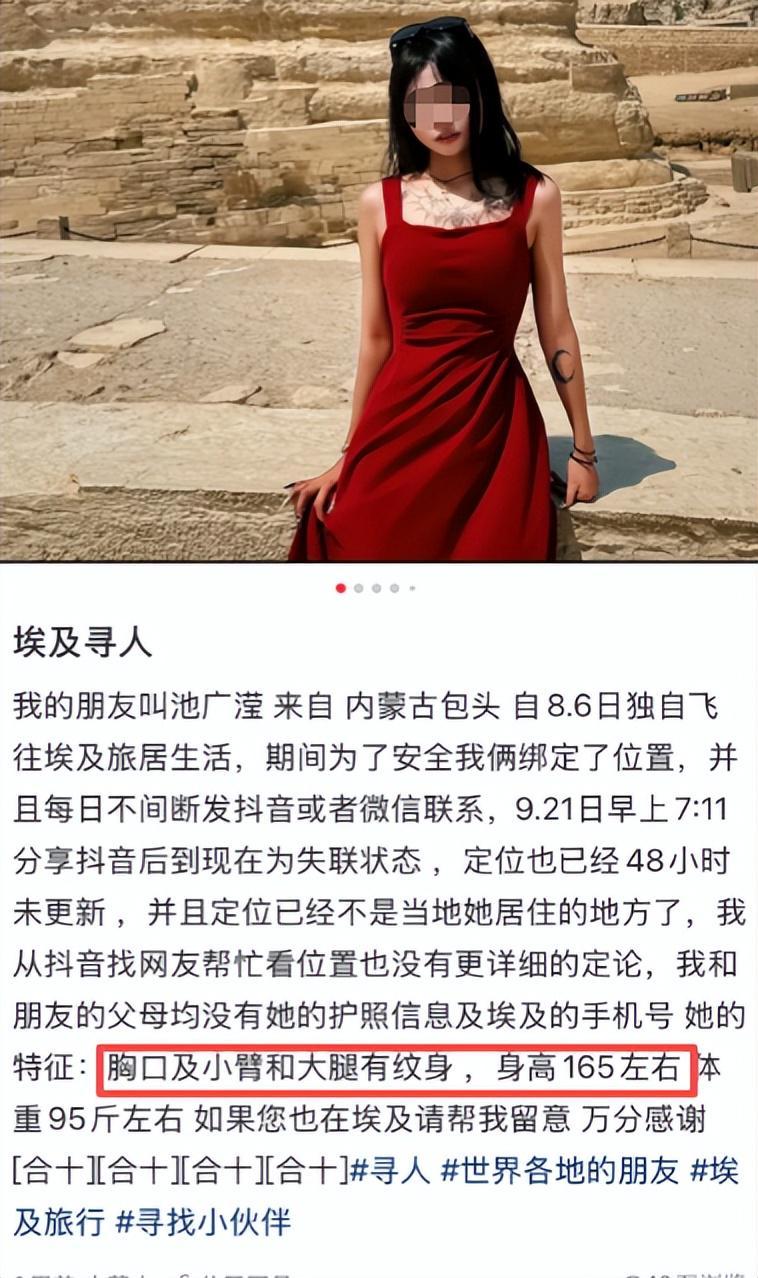Open the #寻找小伙伴 hashtag

tap(203, 1221)
